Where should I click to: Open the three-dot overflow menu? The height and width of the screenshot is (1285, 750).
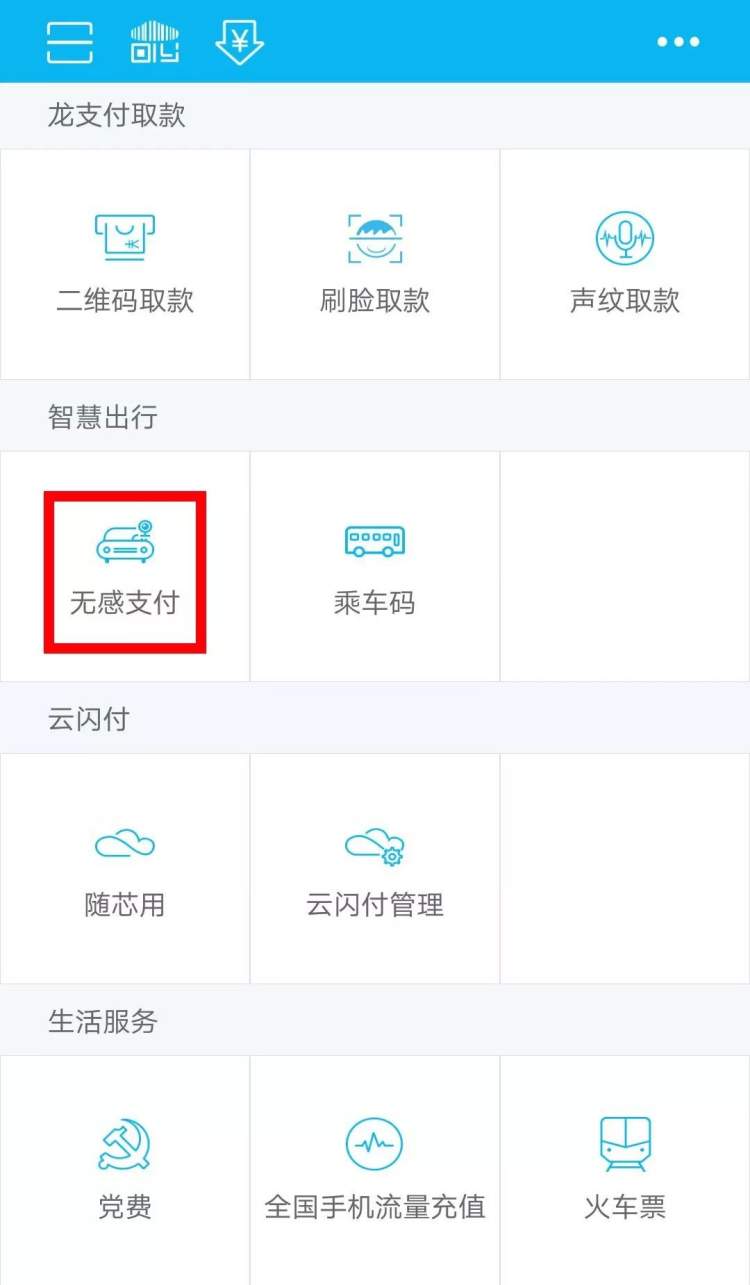coord(678,42)
